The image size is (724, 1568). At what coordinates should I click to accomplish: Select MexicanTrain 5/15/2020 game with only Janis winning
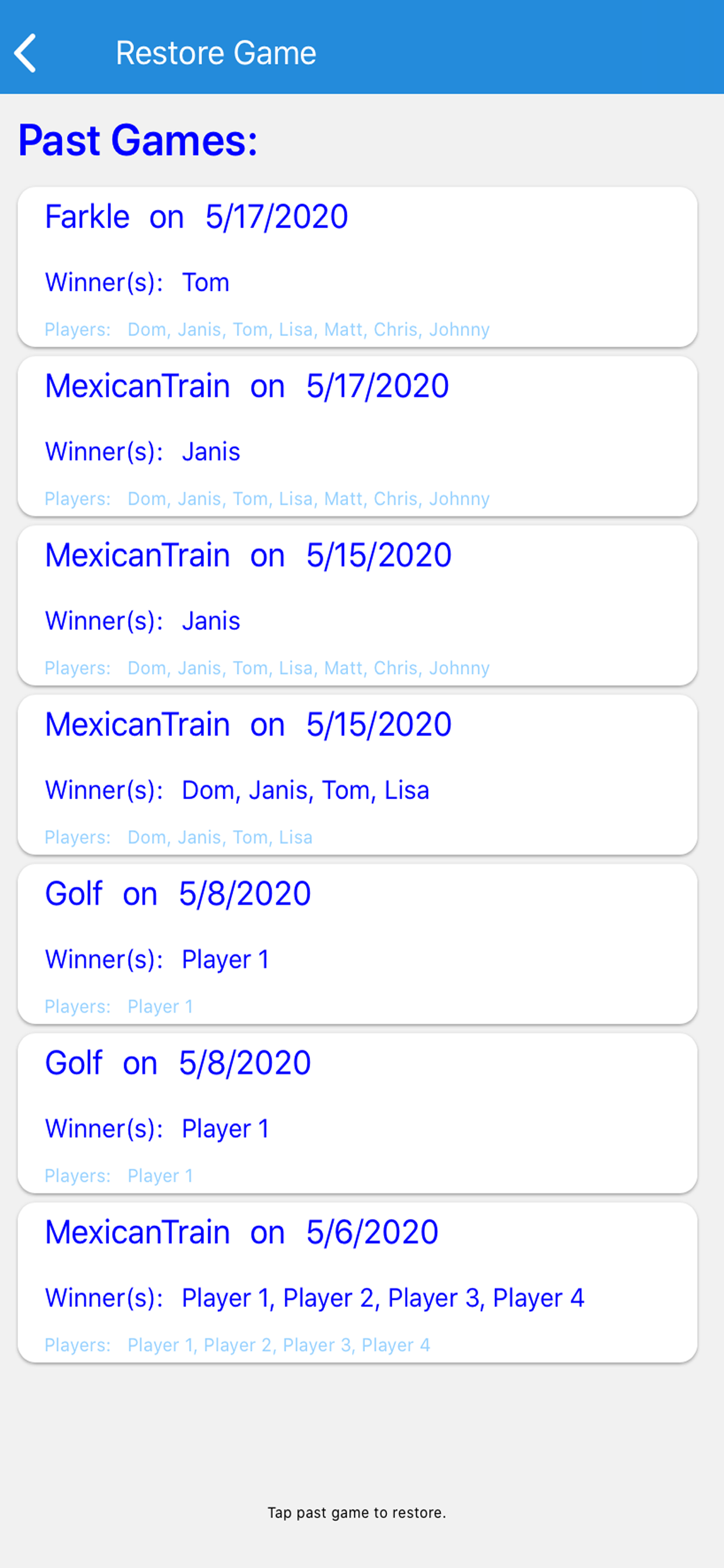click(x=358, y=605)
